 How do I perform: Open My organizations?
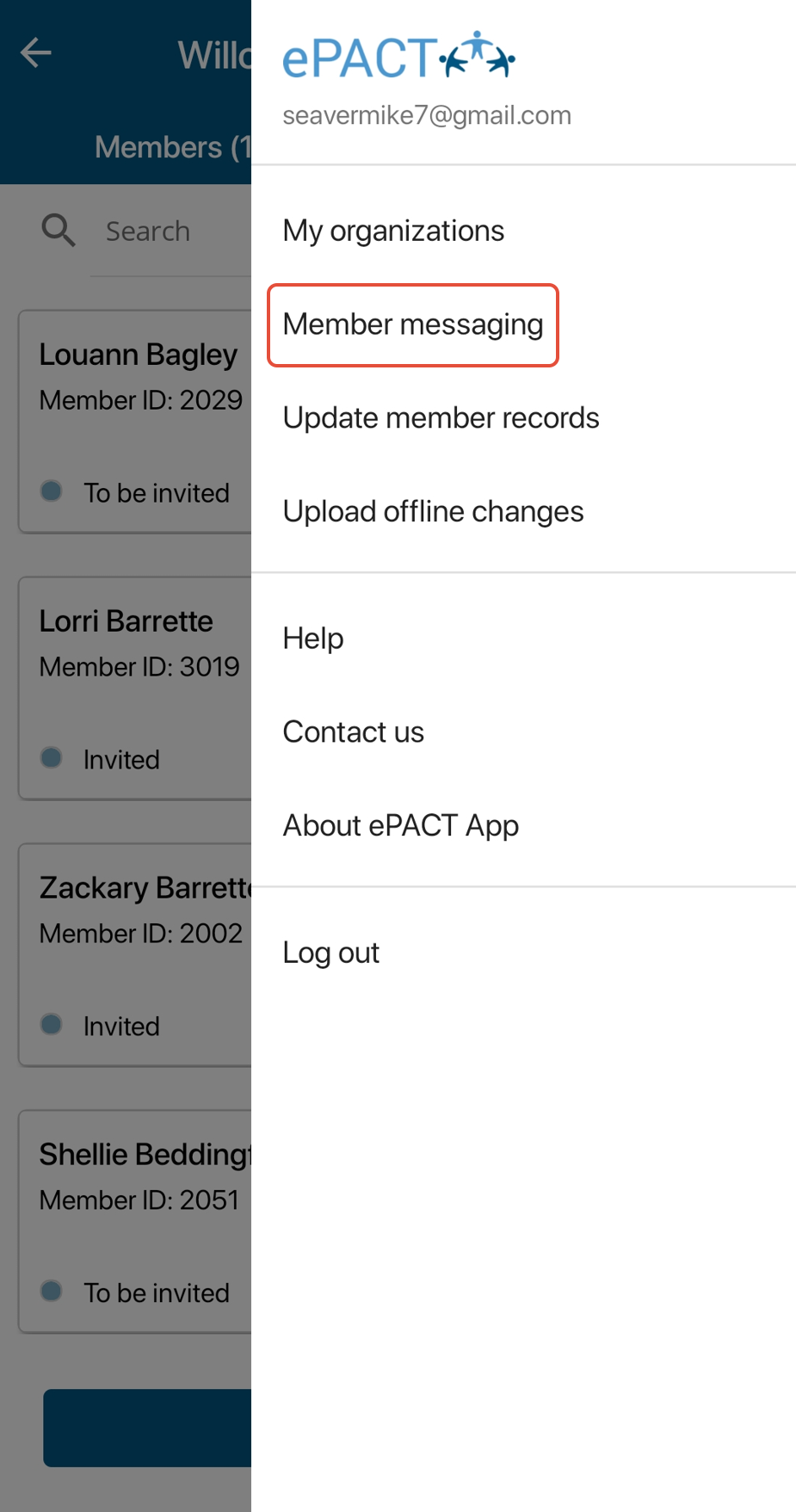click(x=393, y=231)
